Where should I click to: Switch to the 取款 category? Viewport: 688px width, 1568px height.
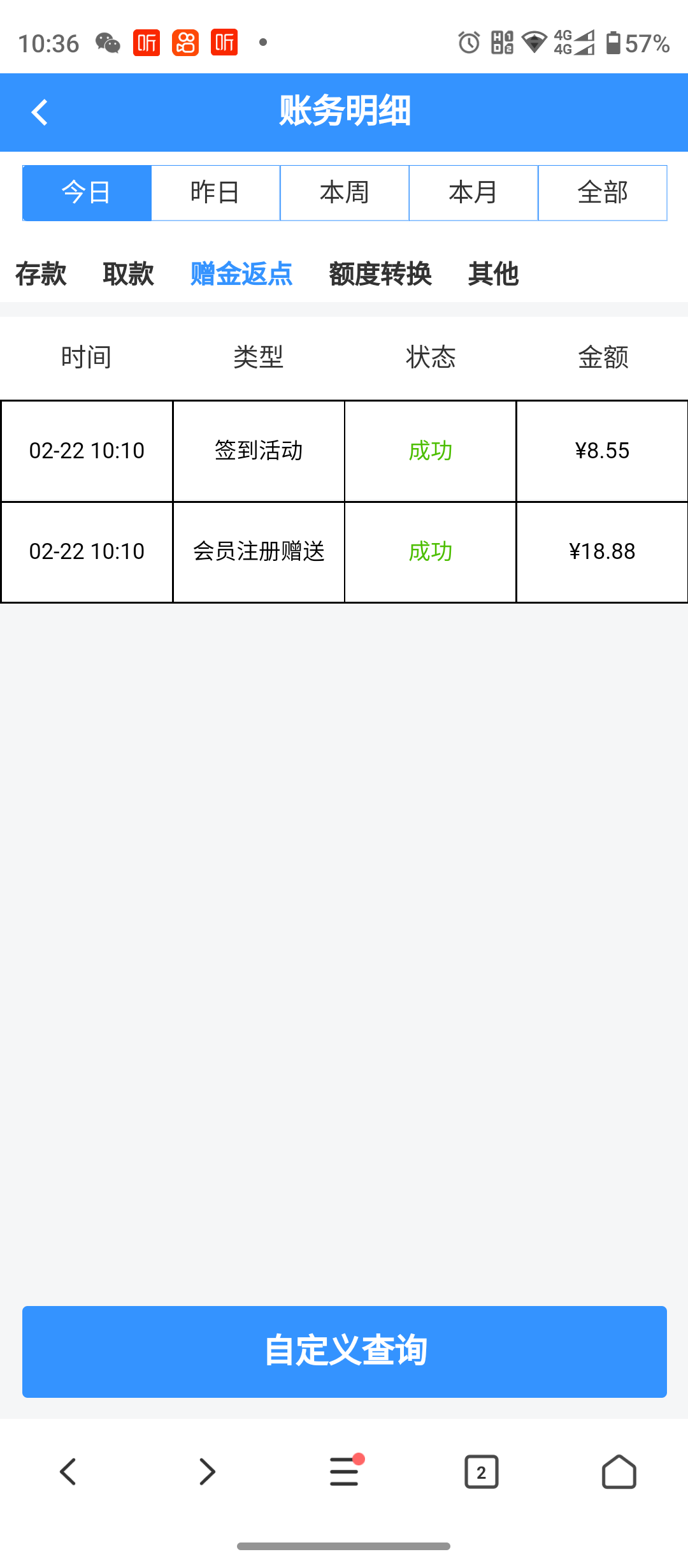[x=128, y=274]
